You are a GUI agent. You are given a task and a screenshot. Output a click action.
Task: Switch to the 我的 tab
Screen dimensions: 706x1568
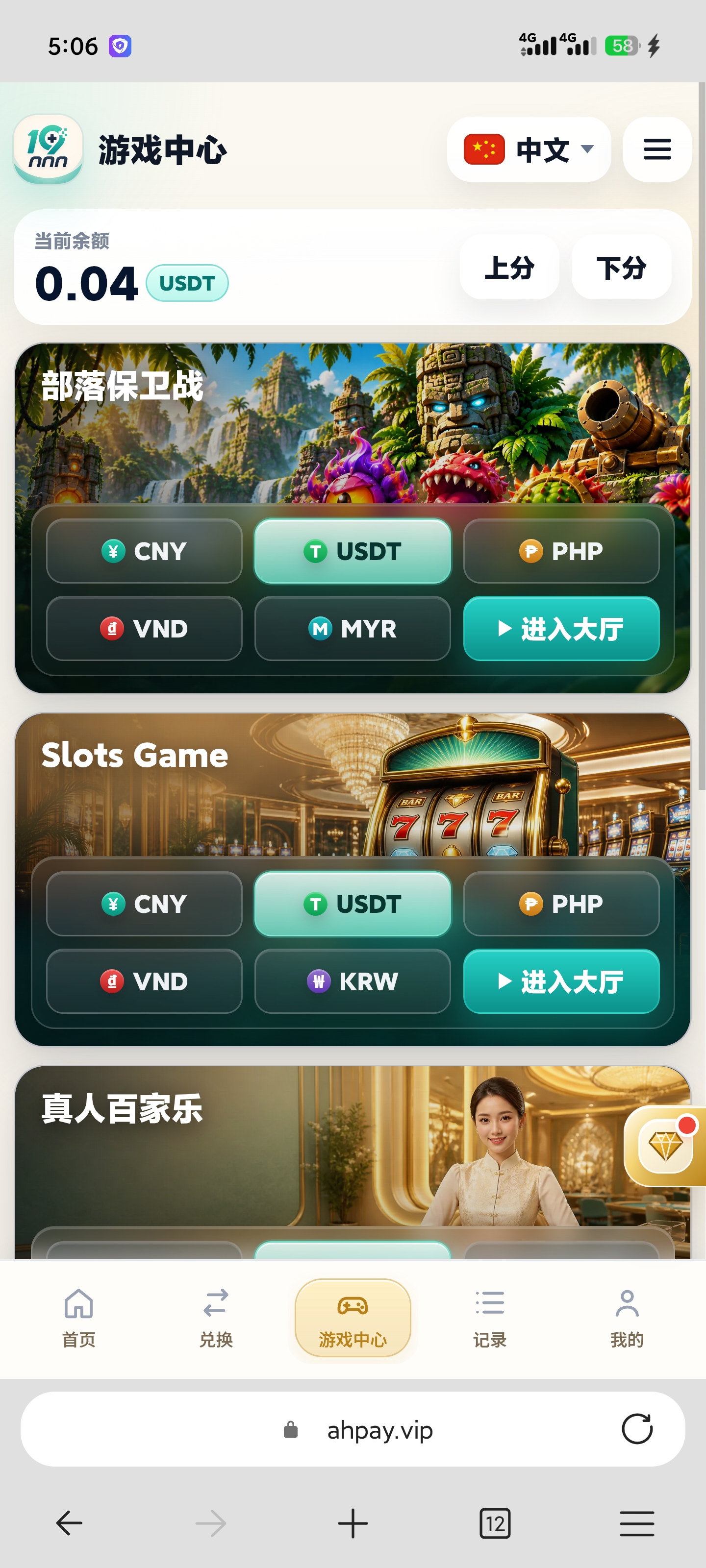coord(627,1318)
